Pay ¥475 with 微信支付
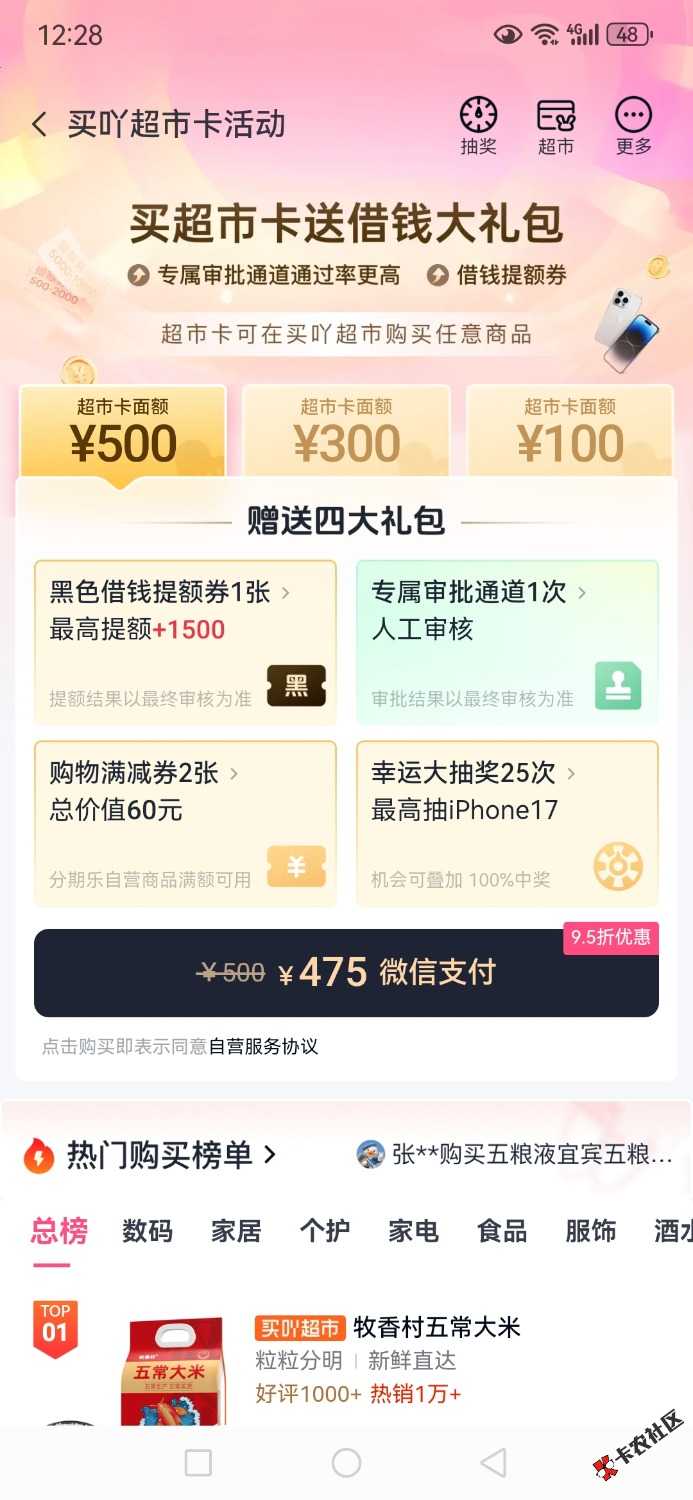This screenshot has height=1500, width=693. point(346,973)
